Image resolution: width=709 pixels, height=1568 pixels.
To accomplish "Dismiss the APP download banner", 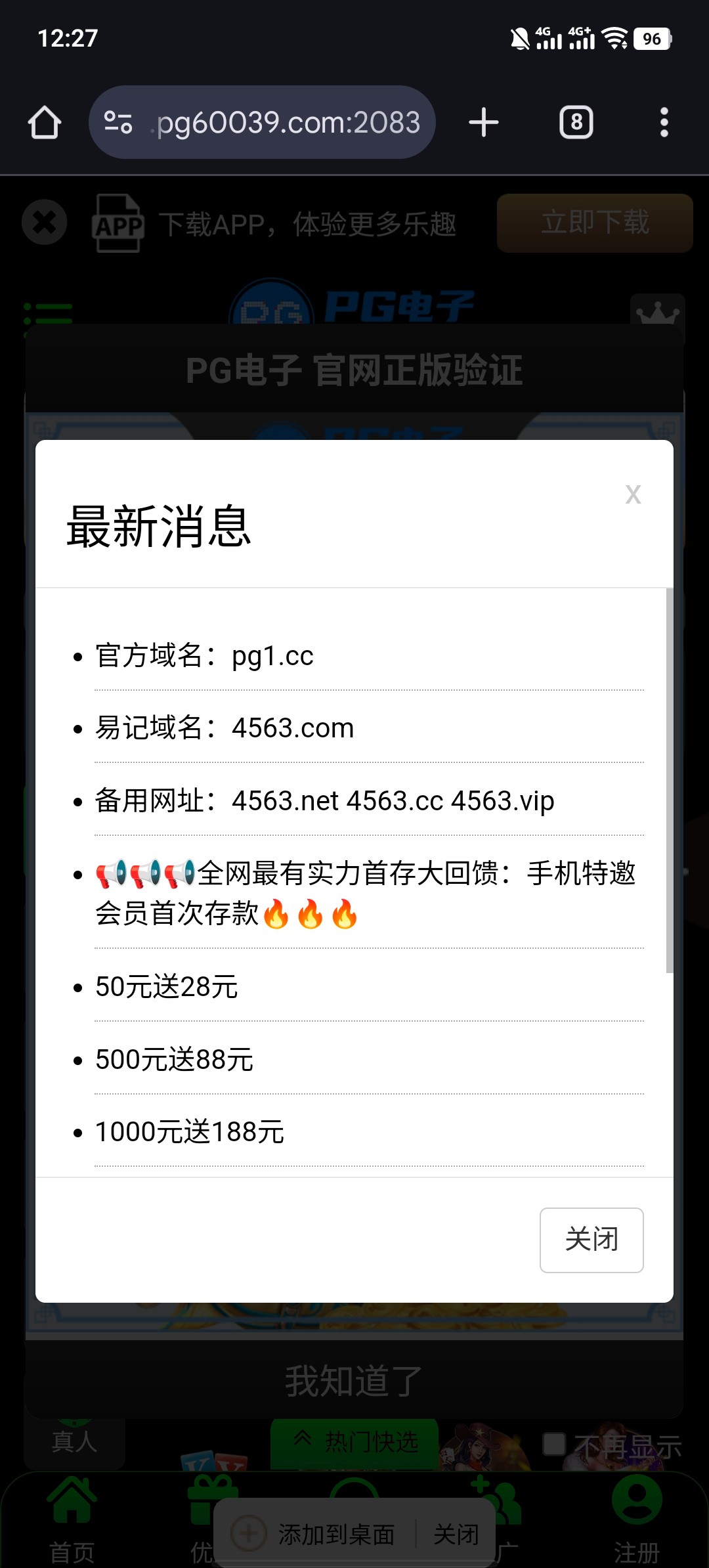I will click(45, 223).
